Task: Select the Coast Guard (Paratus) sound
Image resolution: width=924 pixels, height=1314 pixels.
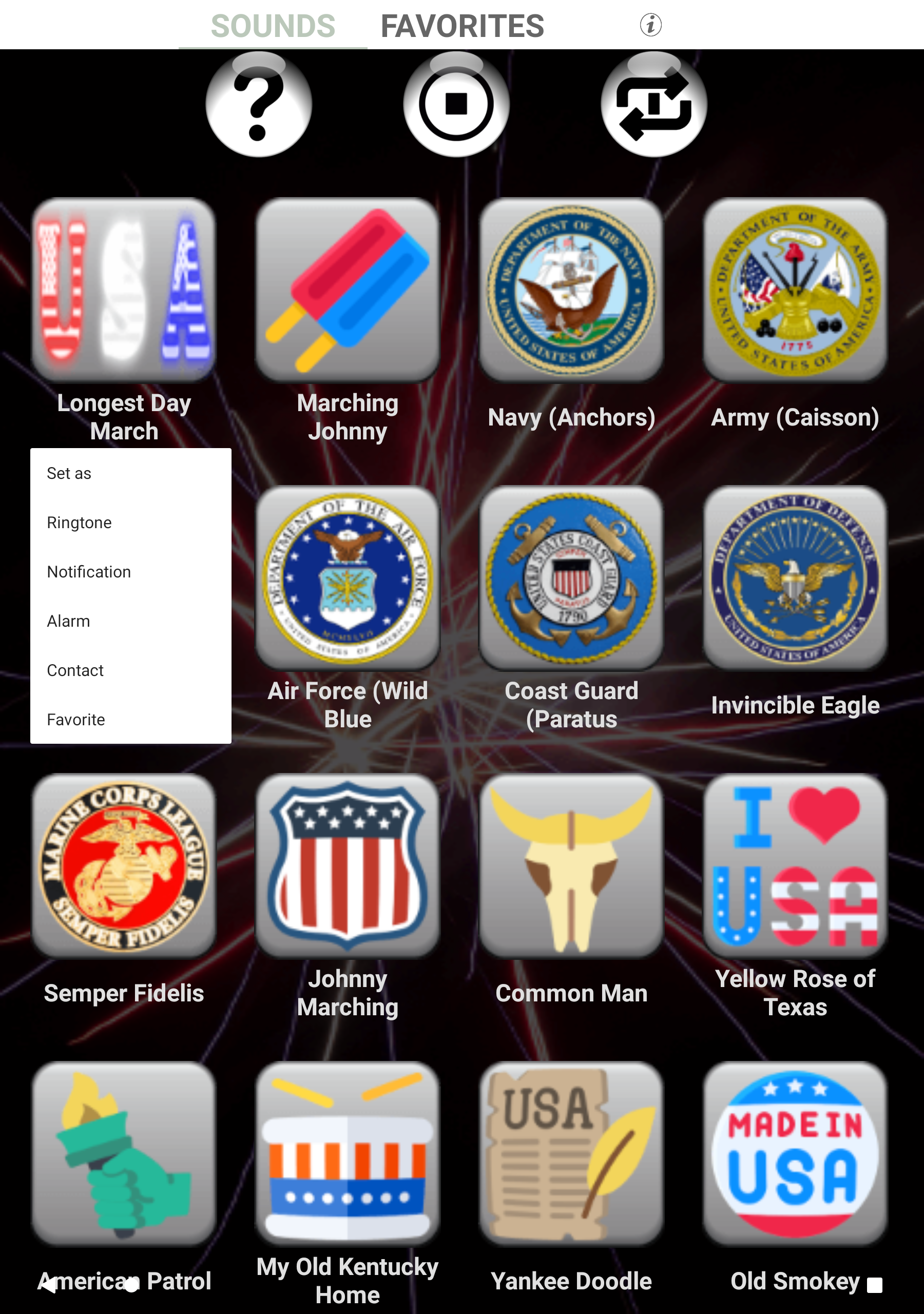Action: click(571, 578)
